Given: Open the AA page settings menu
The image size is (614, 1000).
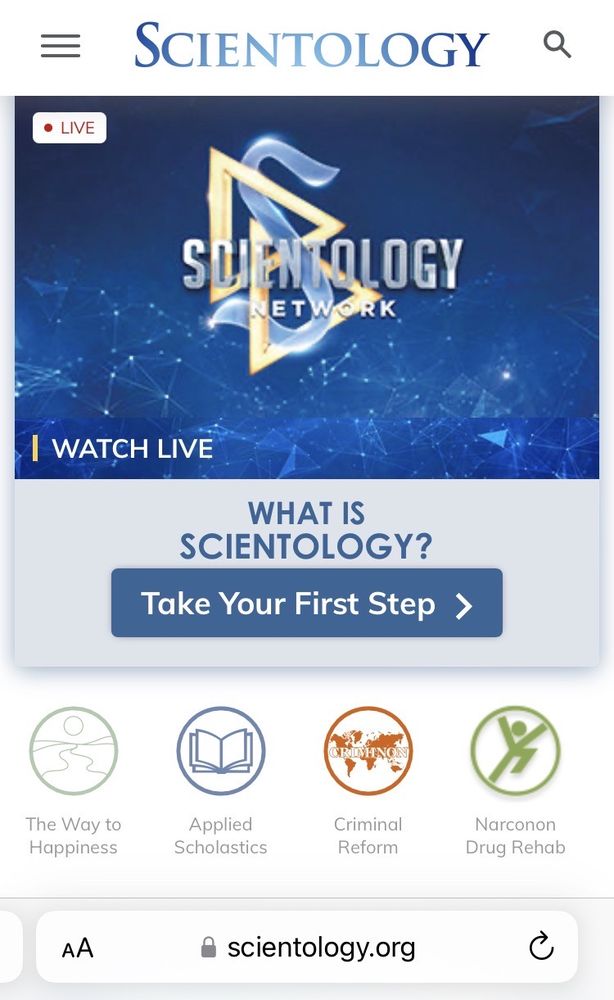Looking at the screenshot, I should point(78,947).
